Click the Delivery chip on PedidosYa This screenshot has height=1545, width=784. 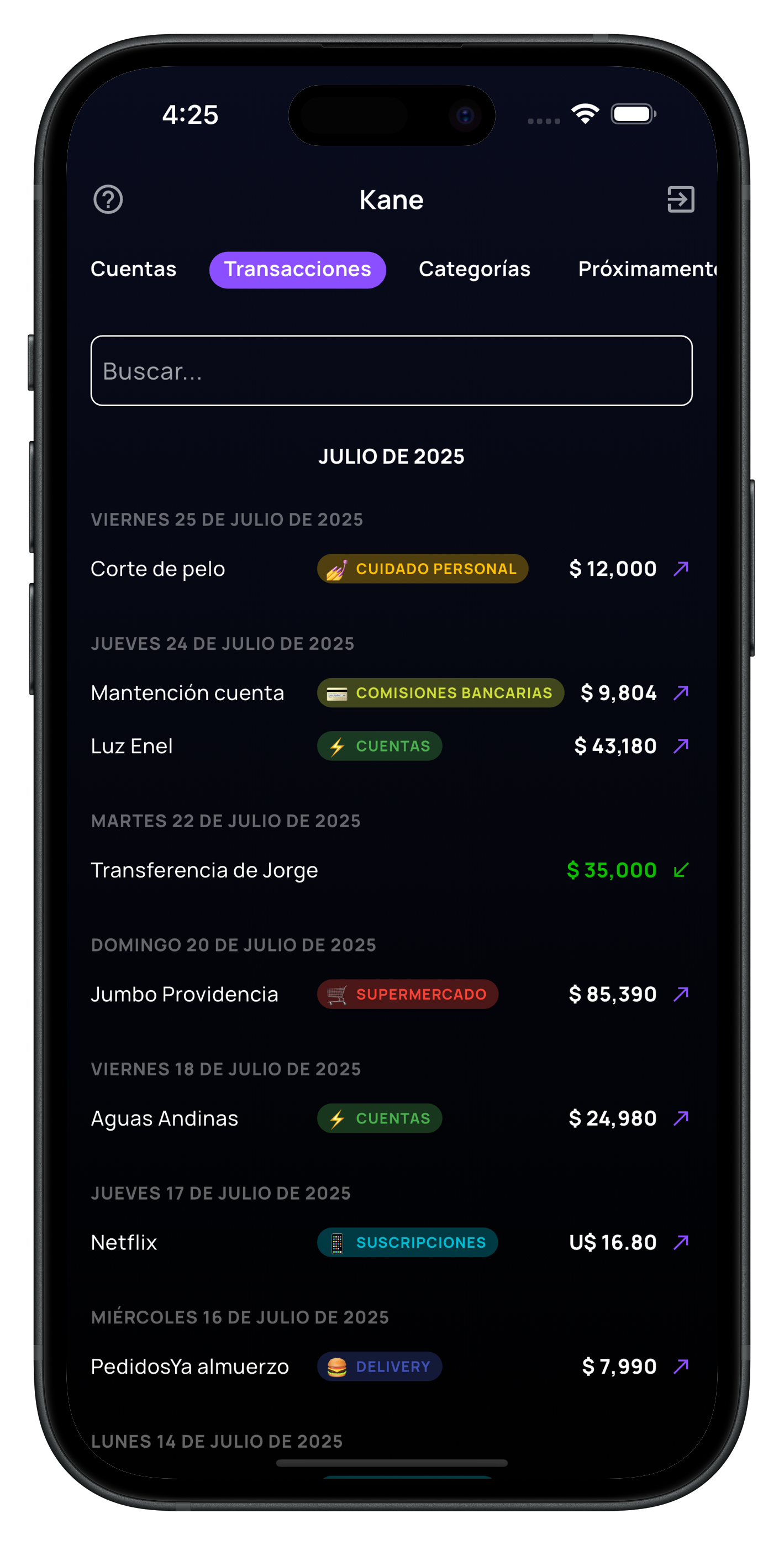tap(380, 1367)
